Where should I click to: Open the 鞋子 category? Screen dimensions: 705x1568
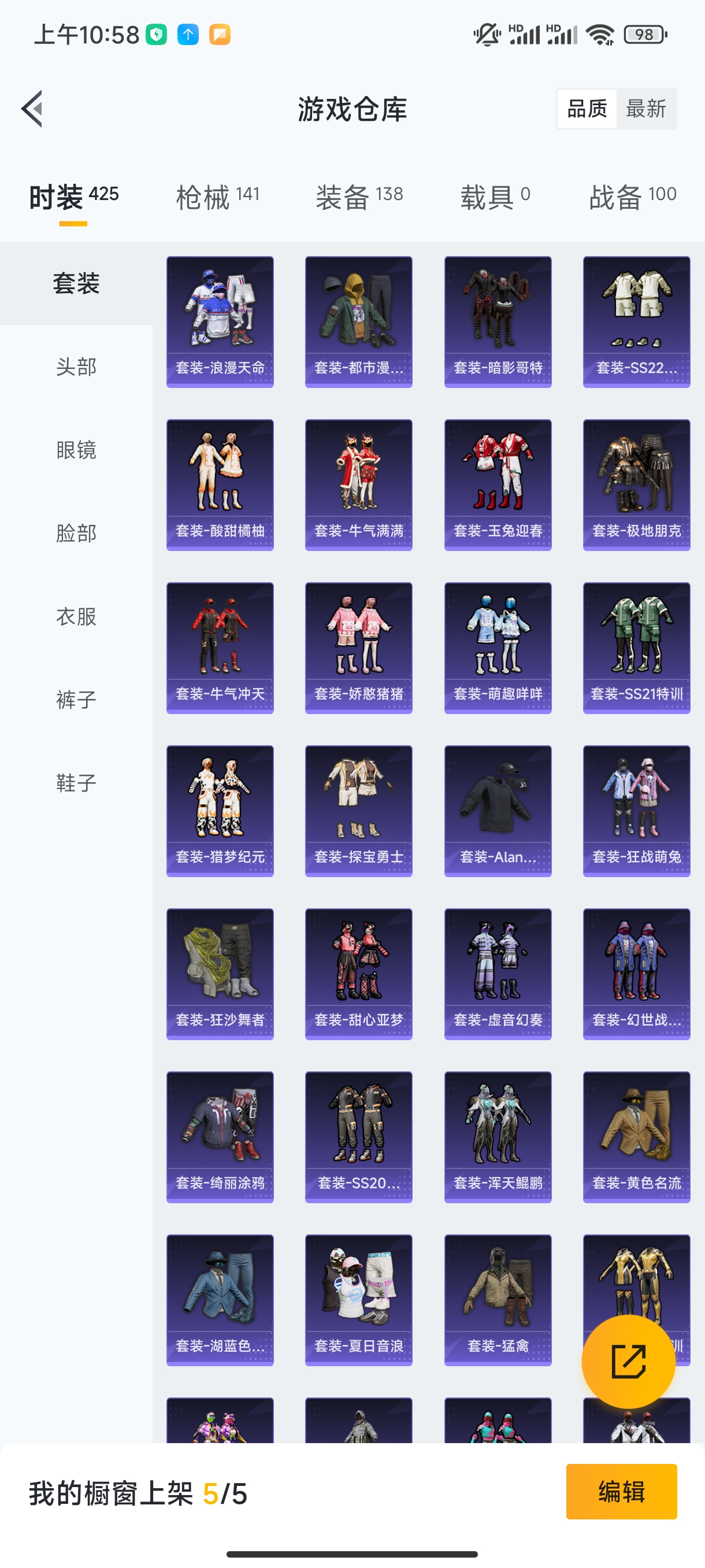pos(76,783)
